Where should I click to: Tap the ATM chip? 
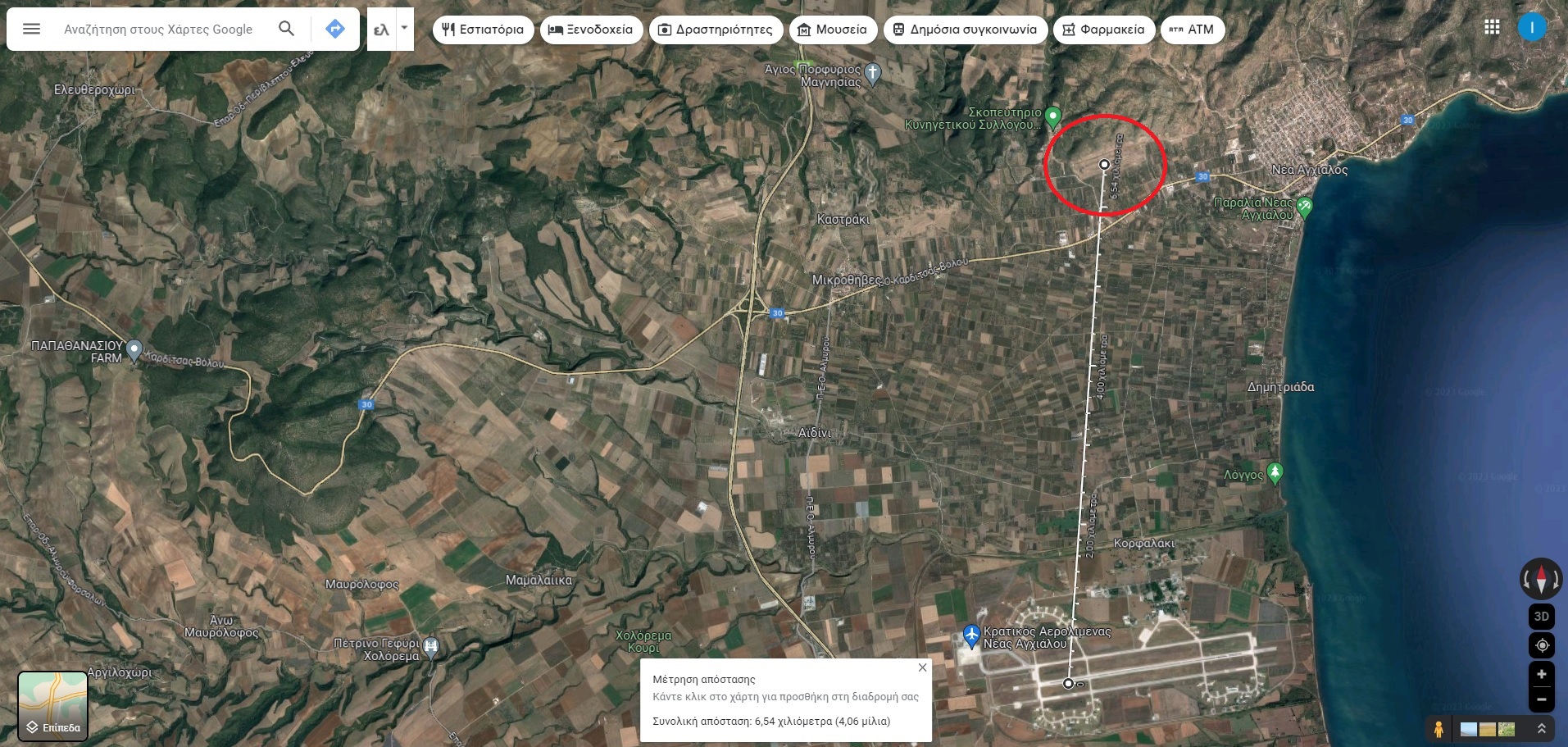(x=1192, y=30)
